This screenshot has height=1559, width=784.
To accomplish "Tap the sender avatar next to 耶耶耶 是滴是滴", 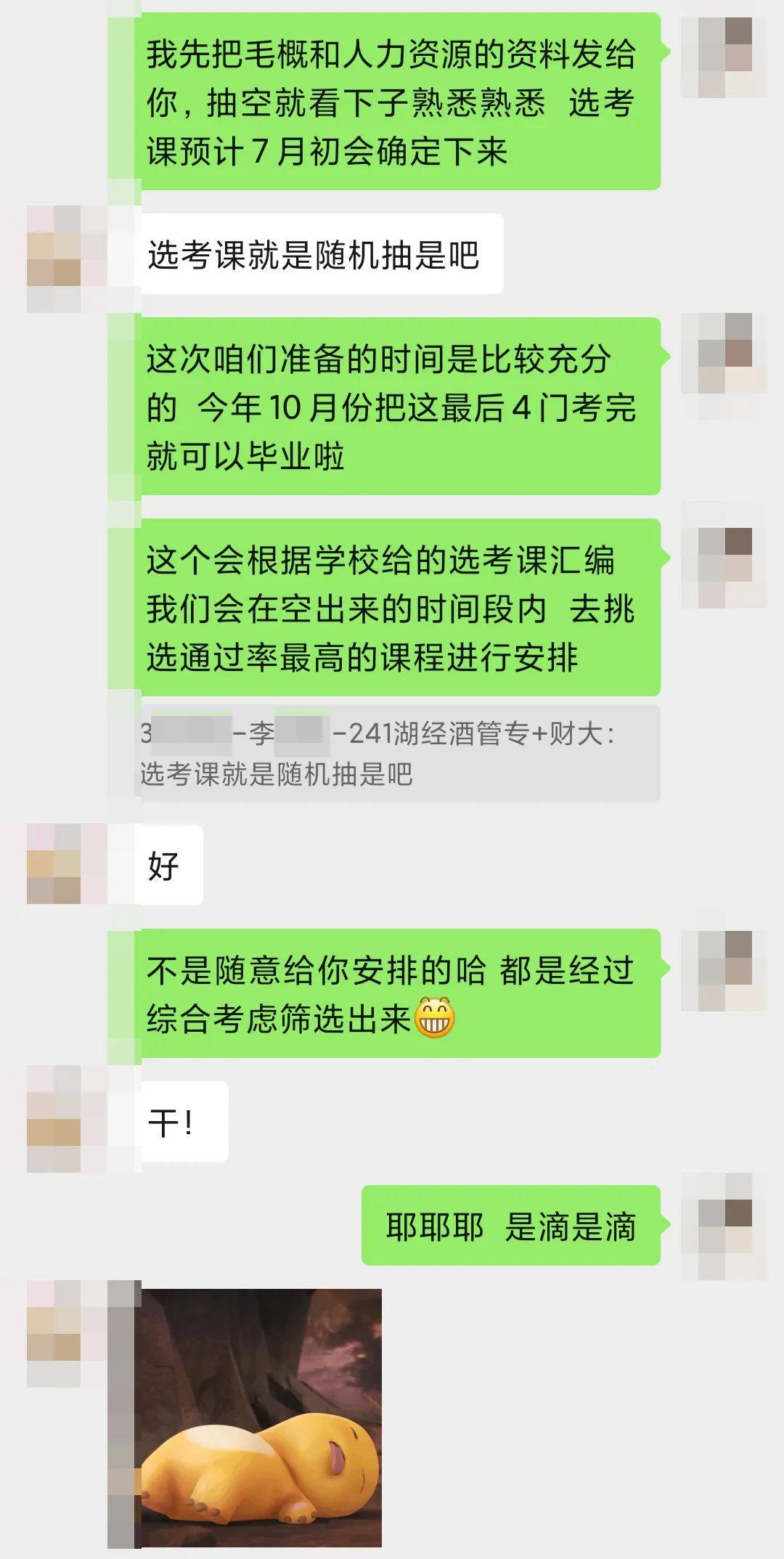I will click(x=725, y=1225).
